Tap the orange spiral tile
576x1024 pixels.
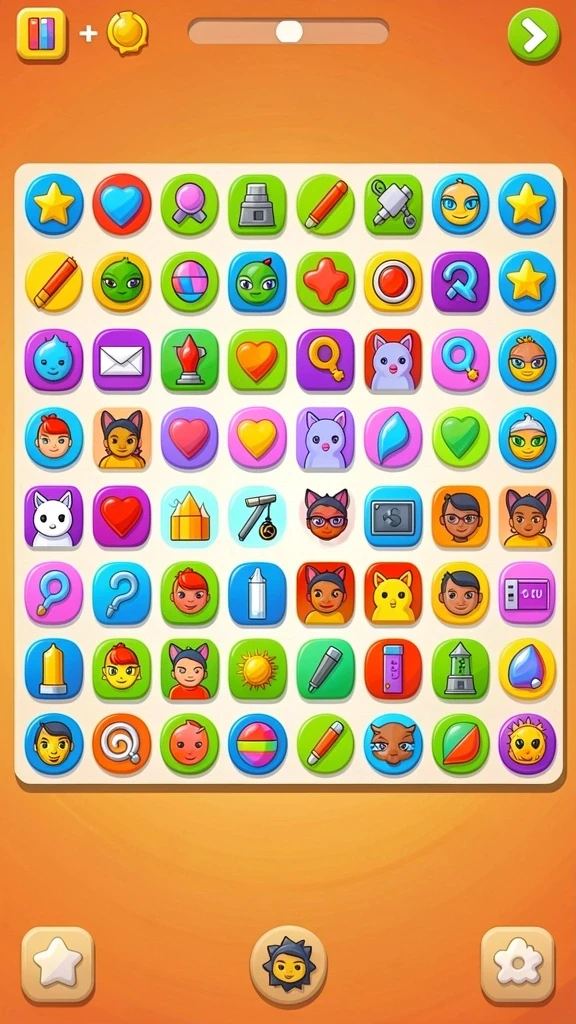click(121, 744)
